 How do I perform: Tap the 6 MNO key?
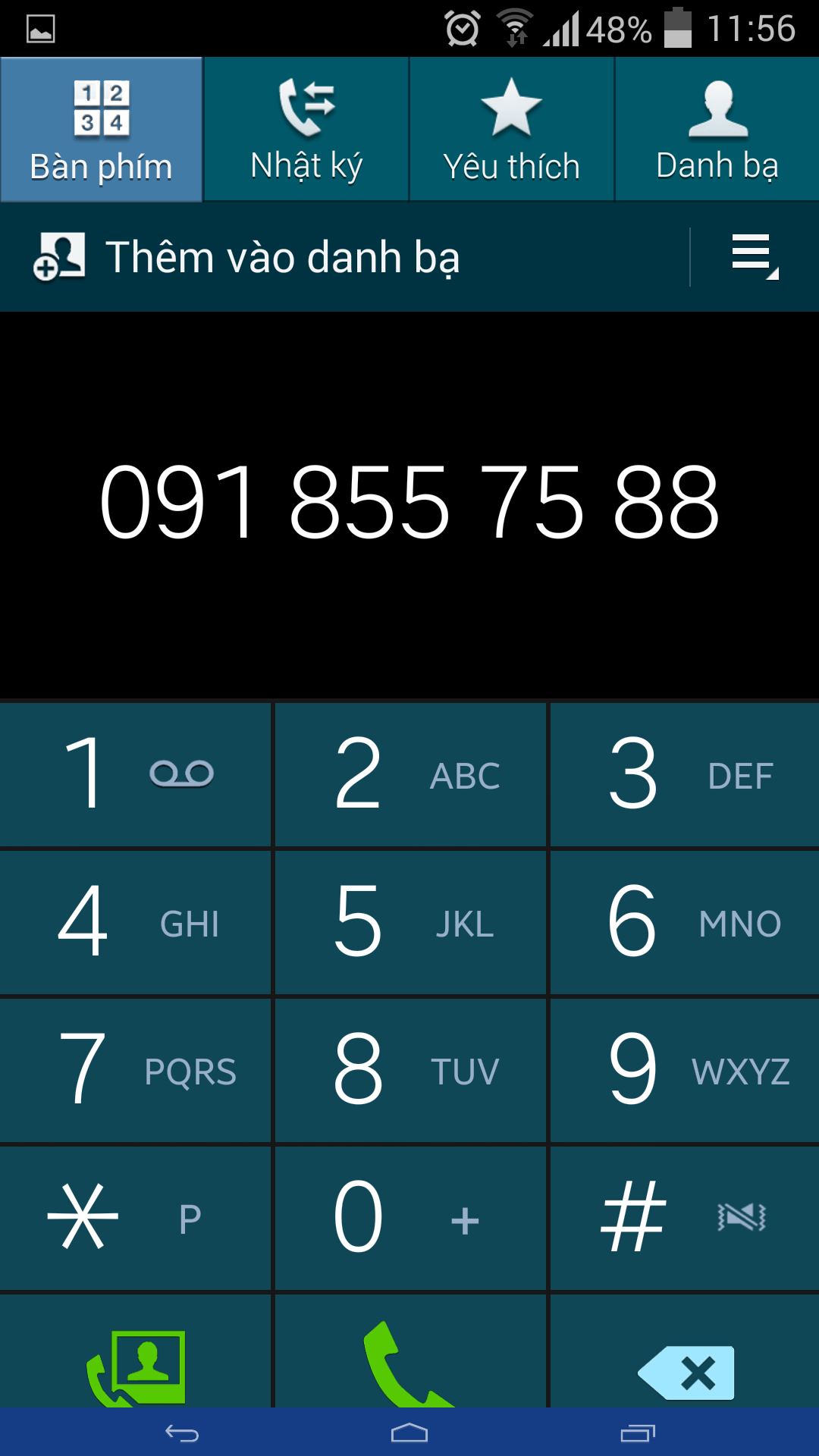tap(685, 922)
